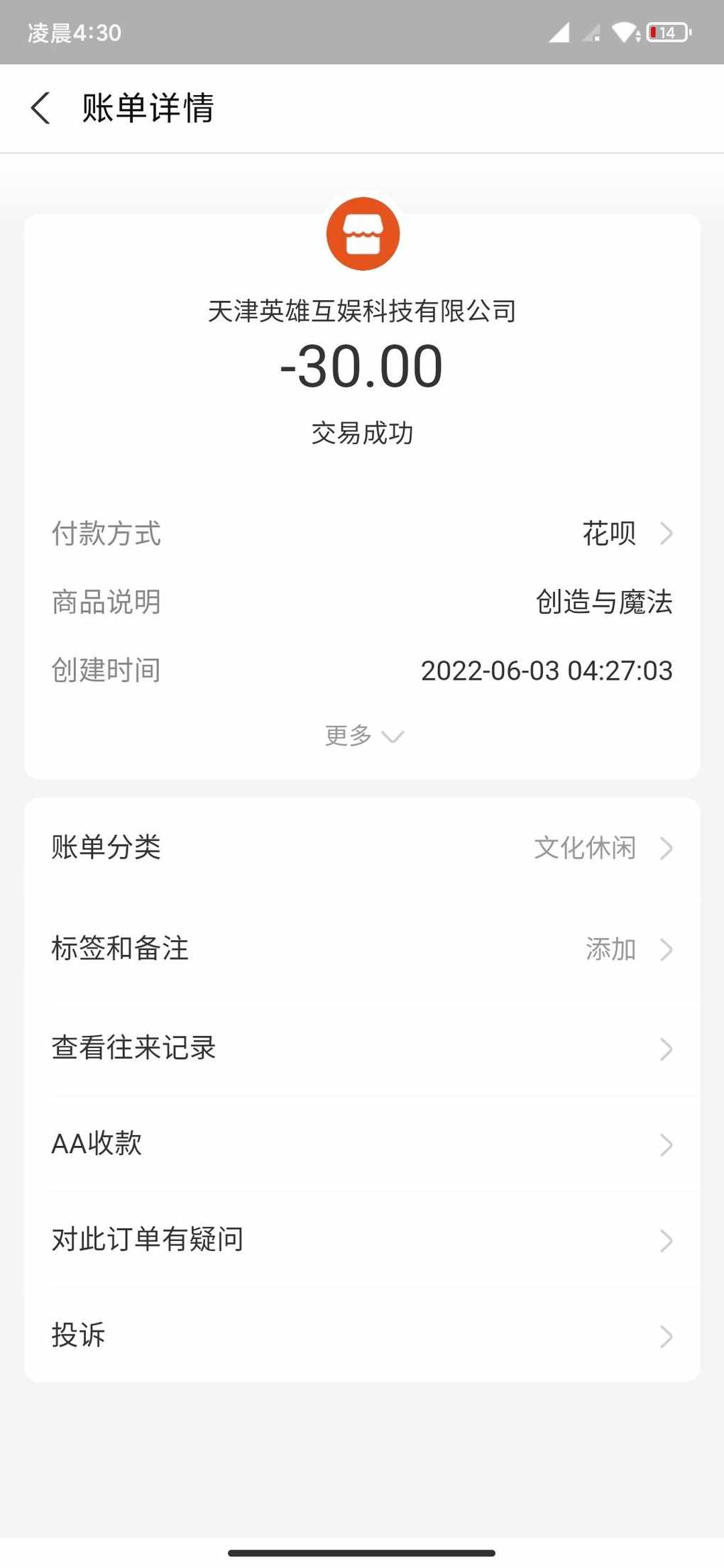Open AA收款
Screen dimensions: 724x1568
point(362,1144)
